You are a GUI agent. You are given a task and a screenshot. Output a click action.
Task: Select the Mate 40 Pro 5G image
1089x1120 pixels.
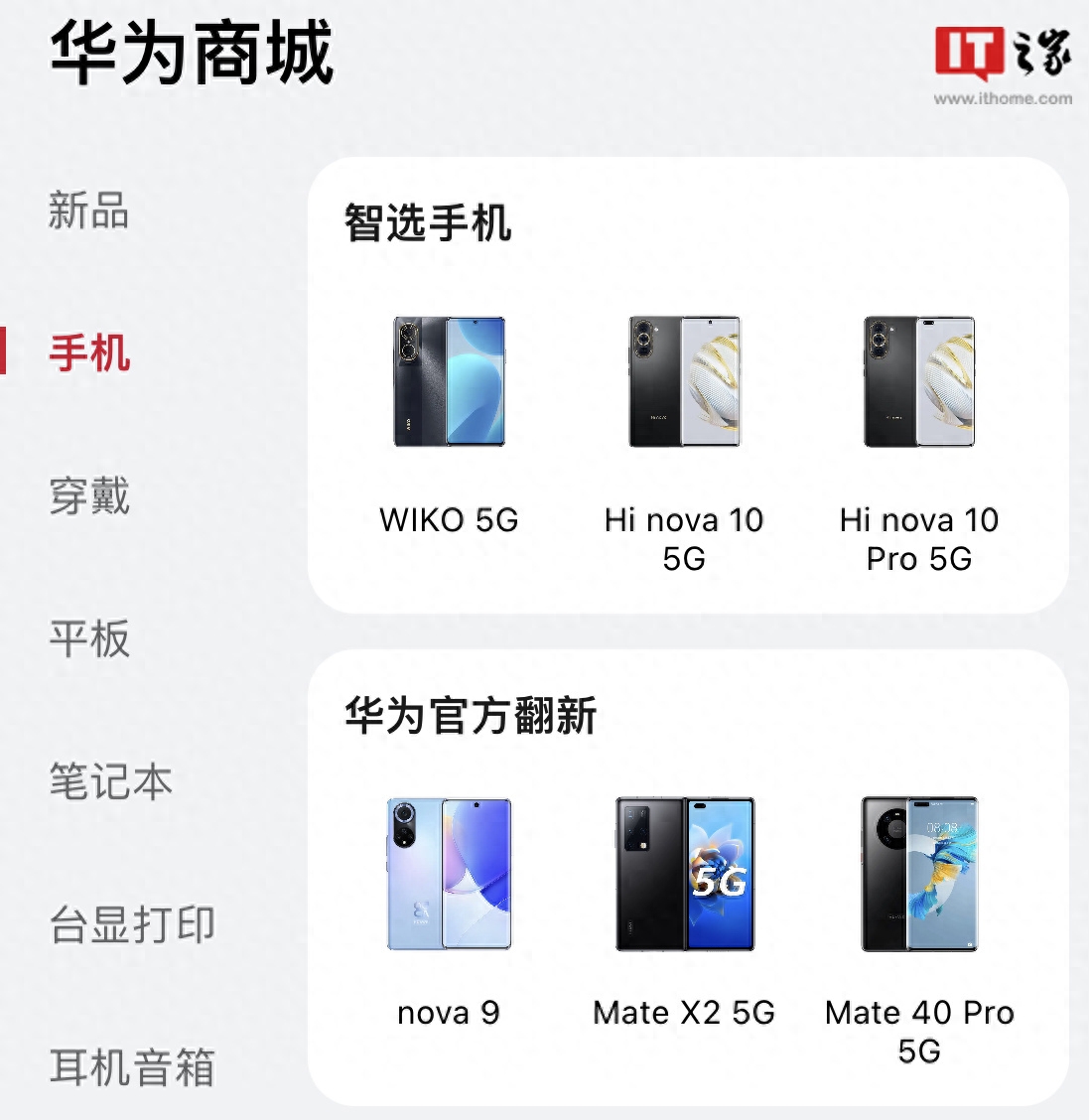point(917,874)
